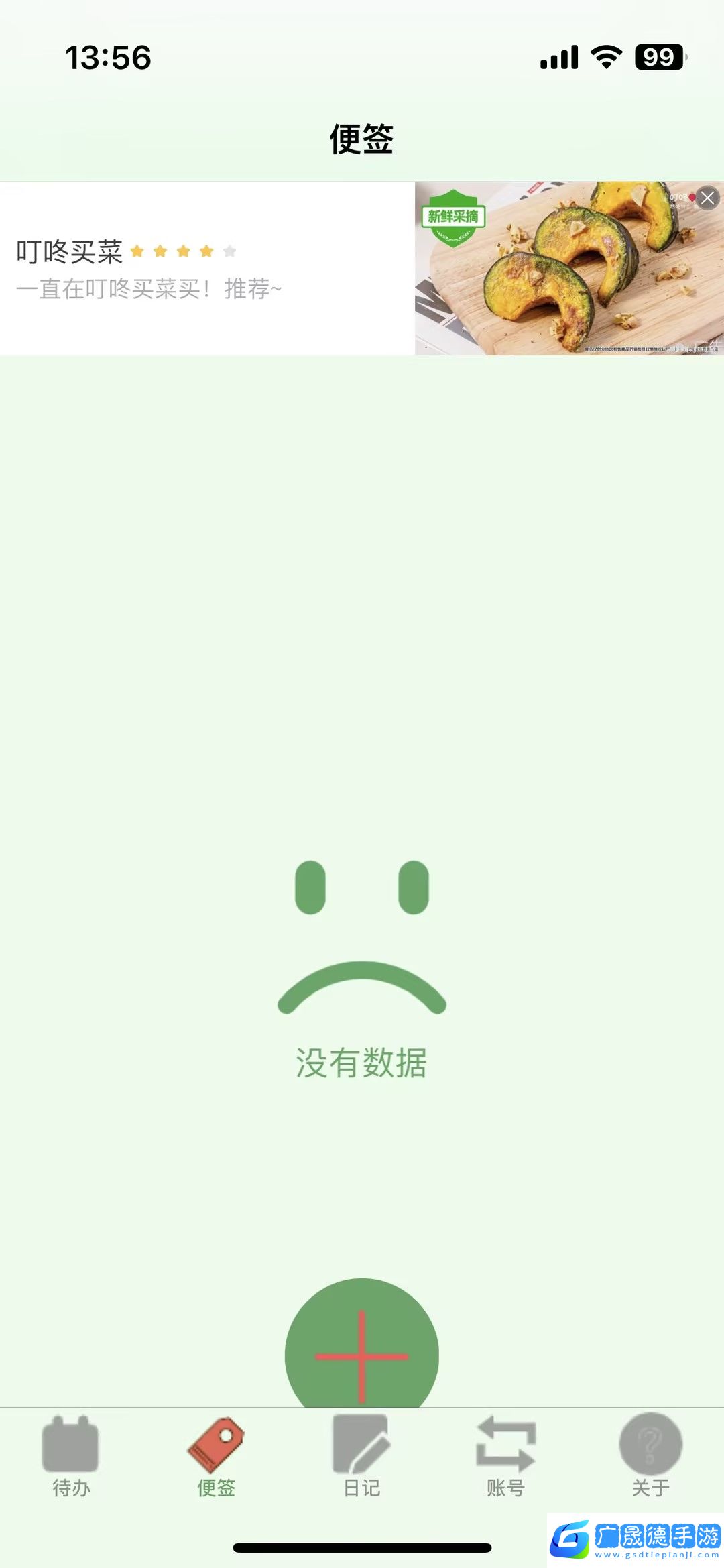
Task: View the 关于 tab
Action: pos(650,1456)
